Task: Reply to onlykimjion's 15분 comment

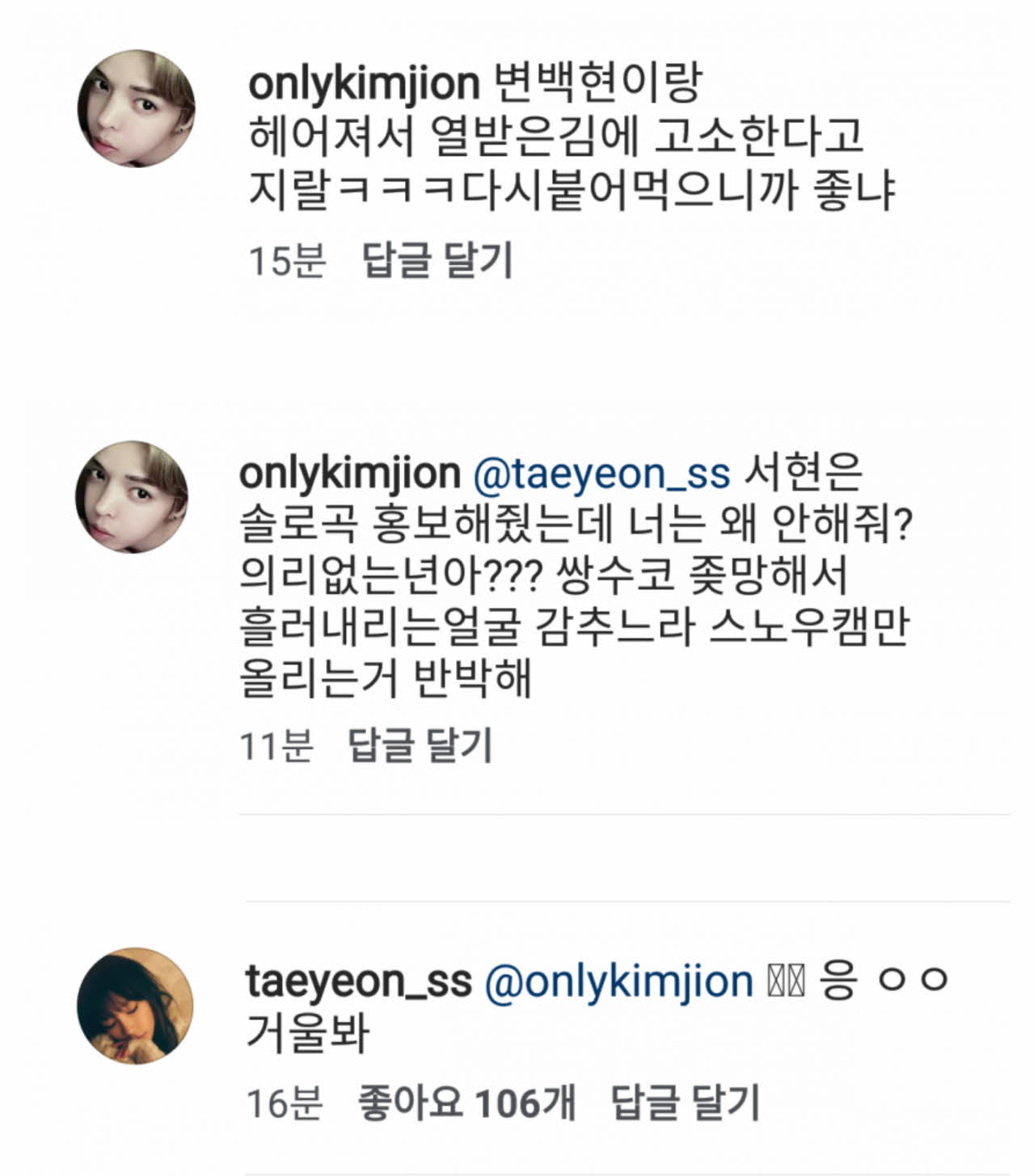Action: (437, 260)
